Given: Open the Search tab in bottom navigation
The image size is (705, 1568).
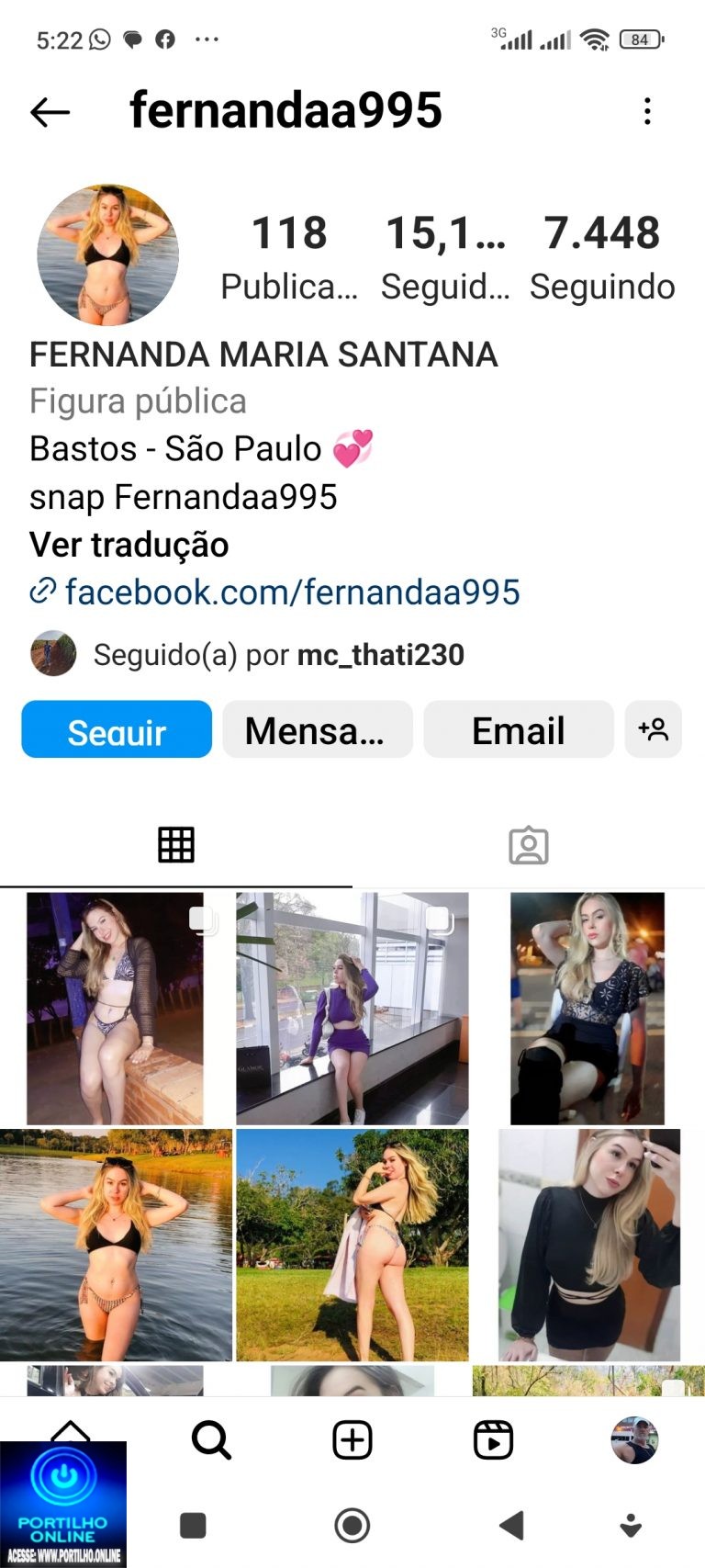Looking at the screenshot, I should click(x=211, y=1439).
